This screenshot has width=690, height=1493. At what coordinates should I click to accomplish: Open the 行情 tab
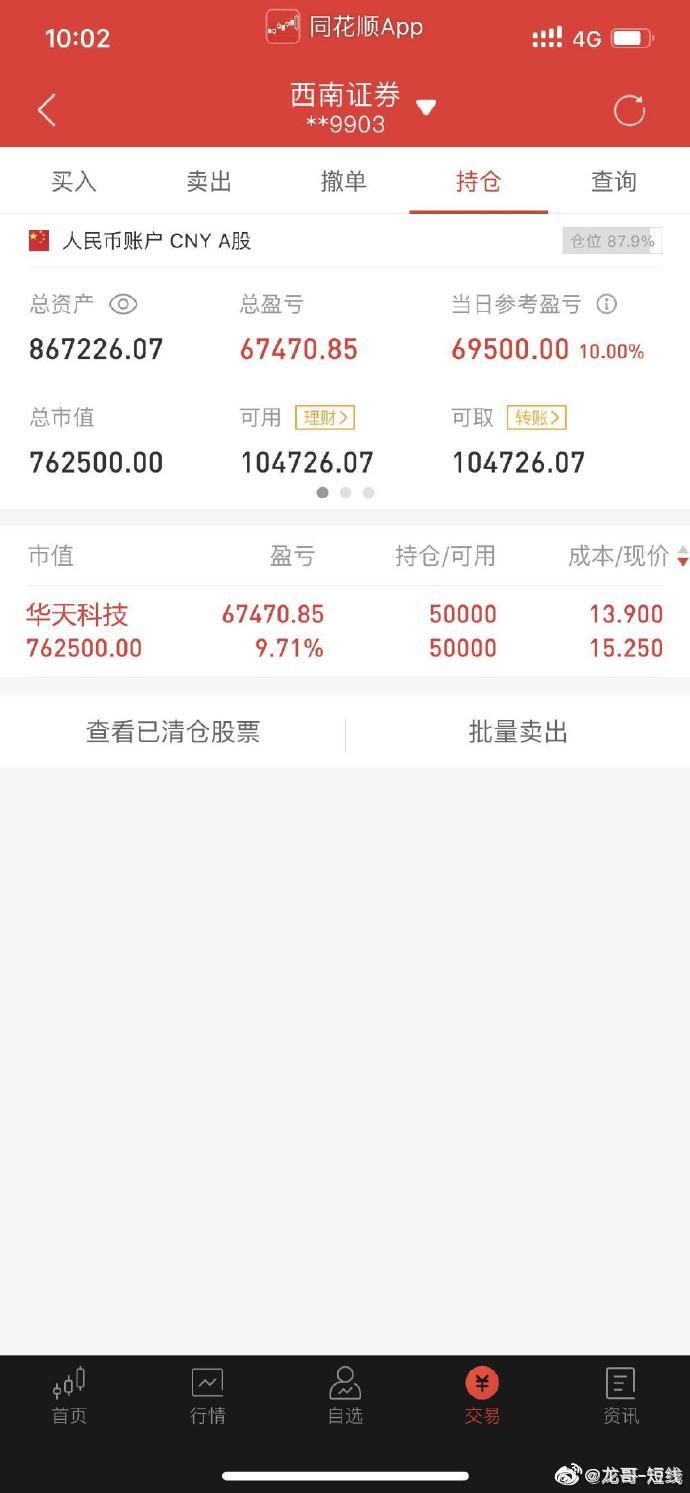pyautogui.click(x=208, y=1397)
